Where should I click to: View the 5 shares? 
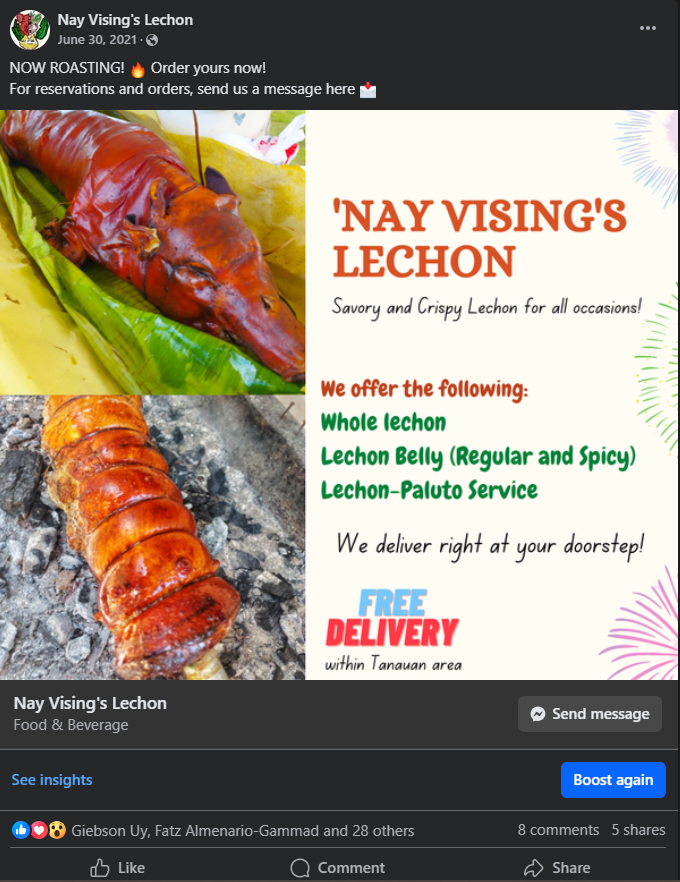coord(638,830)
